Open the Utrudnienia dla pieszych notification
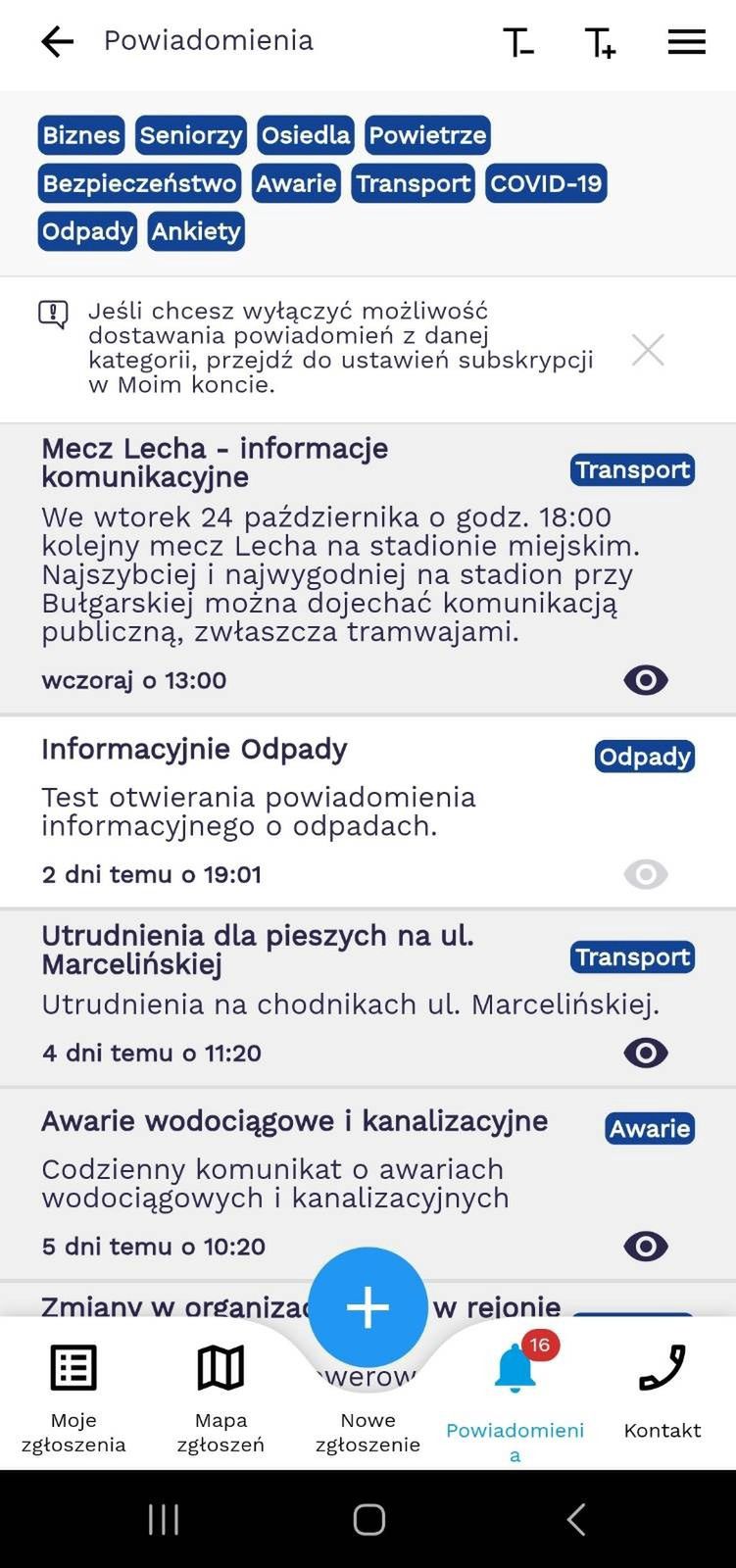736x1568 pixels. pyautogui.click(x=368, y=999)
